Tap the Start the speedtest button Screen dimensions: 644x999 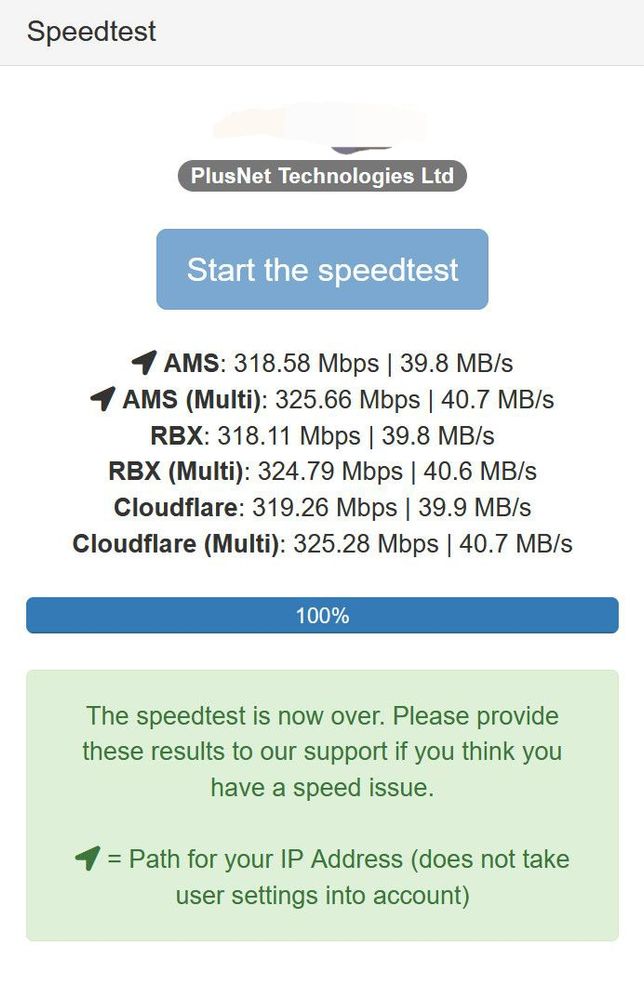[x=322, y=269]
